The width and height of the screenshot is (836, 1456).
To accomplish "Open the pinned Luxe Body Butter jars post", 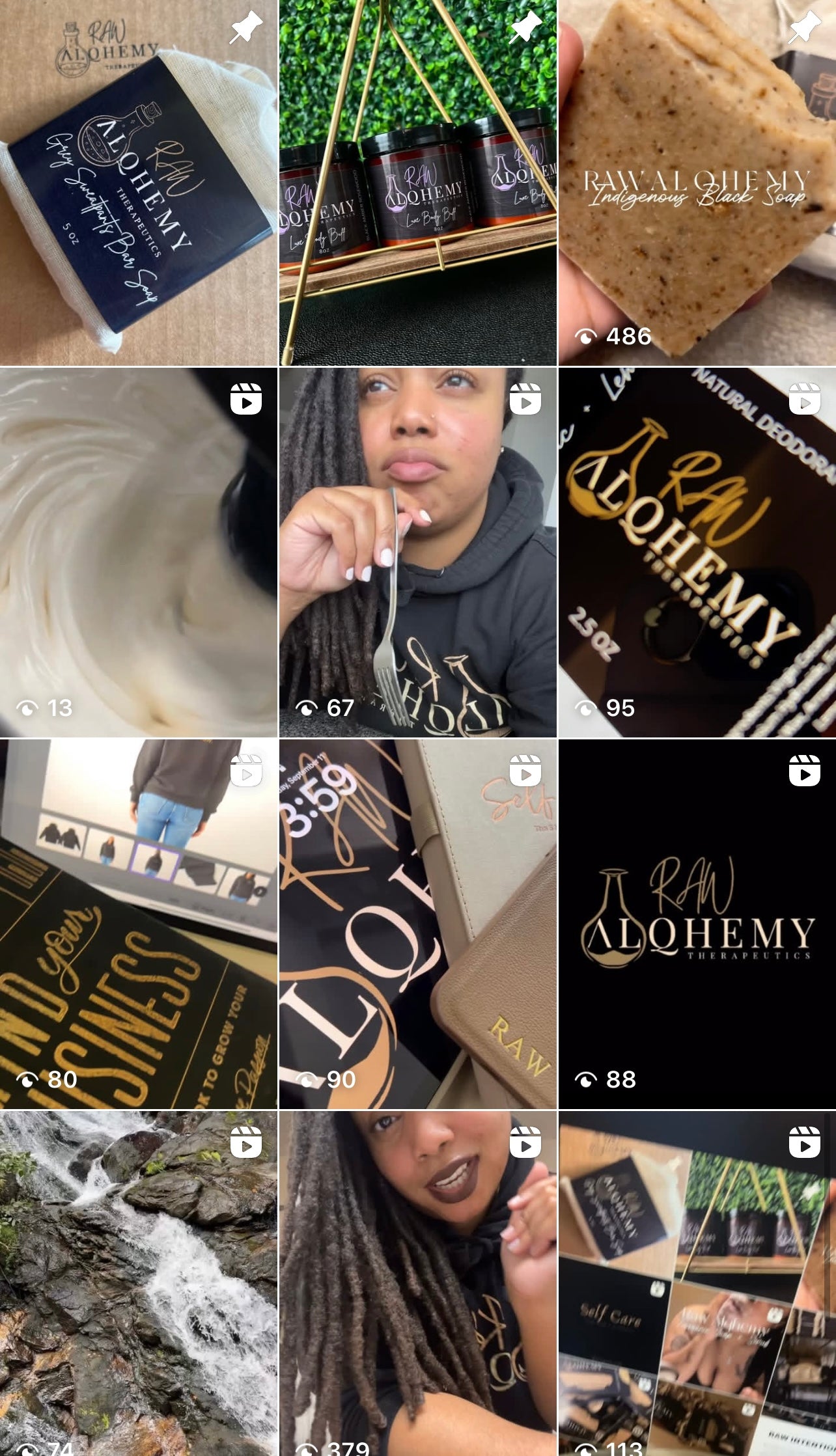I will click(x=417, y=182).
